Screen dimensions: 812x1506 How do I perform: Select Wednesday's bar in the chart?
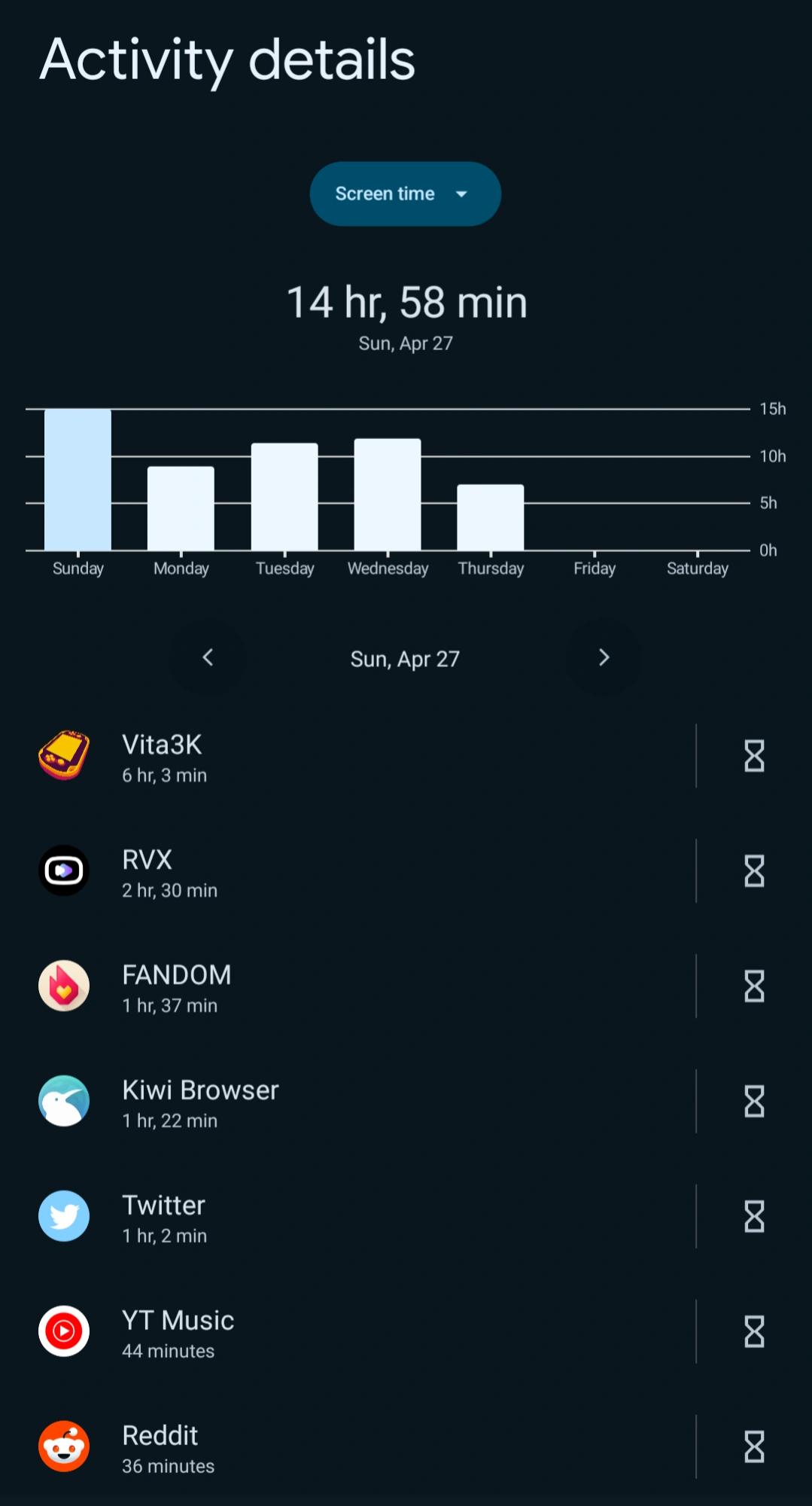tap(388, 495)
